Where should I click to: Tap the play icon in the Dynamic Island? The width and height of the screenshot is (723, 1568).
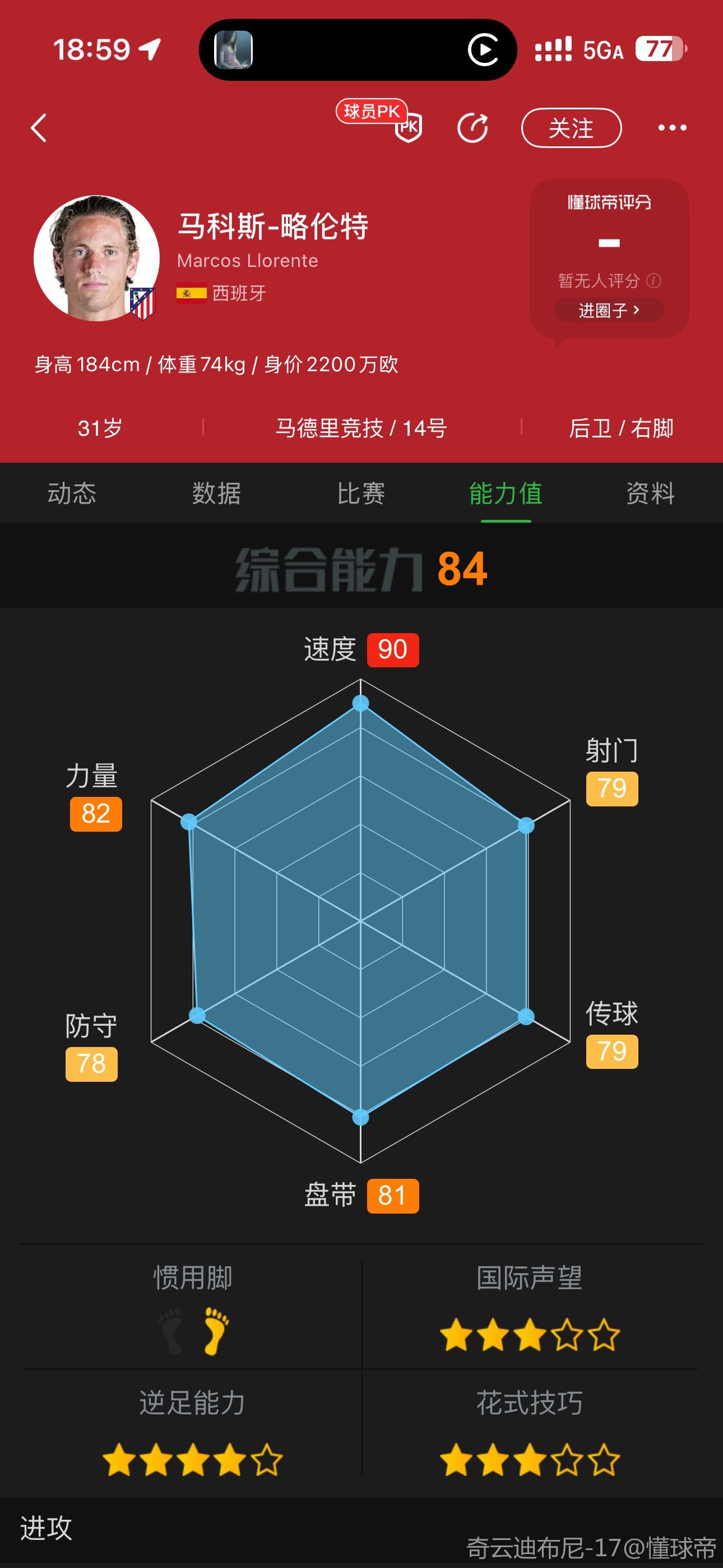483,50
